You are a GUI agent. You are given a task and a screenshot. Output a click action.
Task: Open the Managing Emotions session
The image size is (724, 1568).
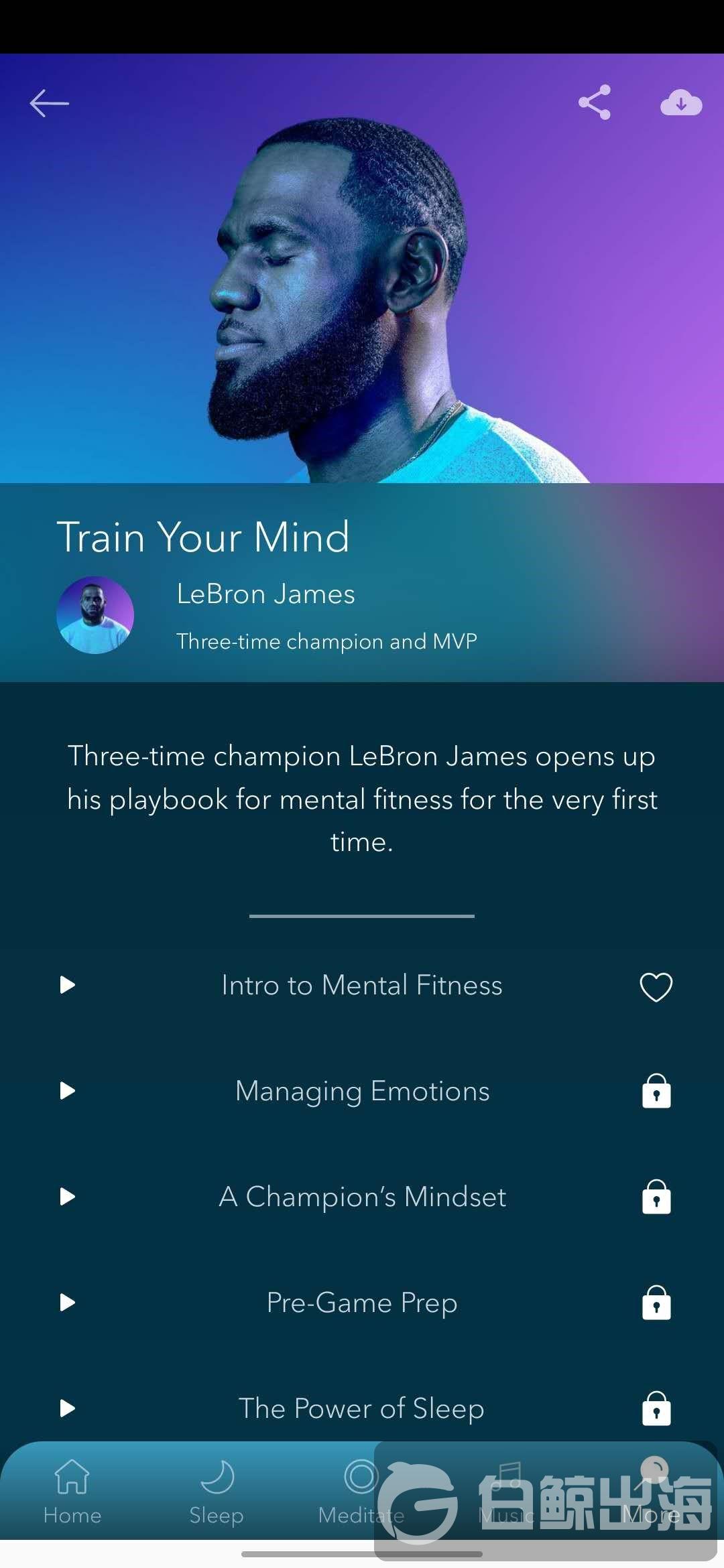[x=362, y=1091]
